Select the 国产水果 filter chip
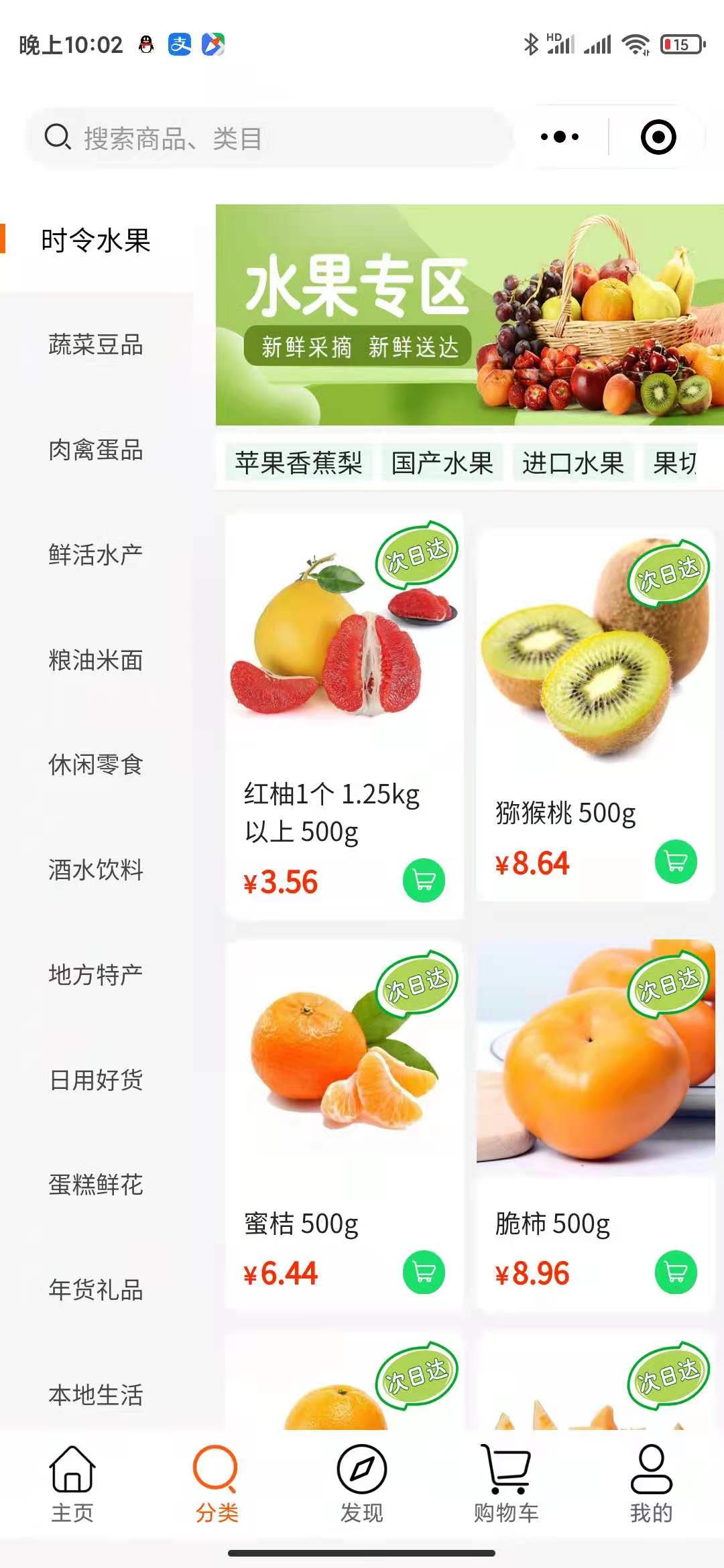Image resolution: width=724 pixels, height=1568 pixels. click(x=442, y=463)
